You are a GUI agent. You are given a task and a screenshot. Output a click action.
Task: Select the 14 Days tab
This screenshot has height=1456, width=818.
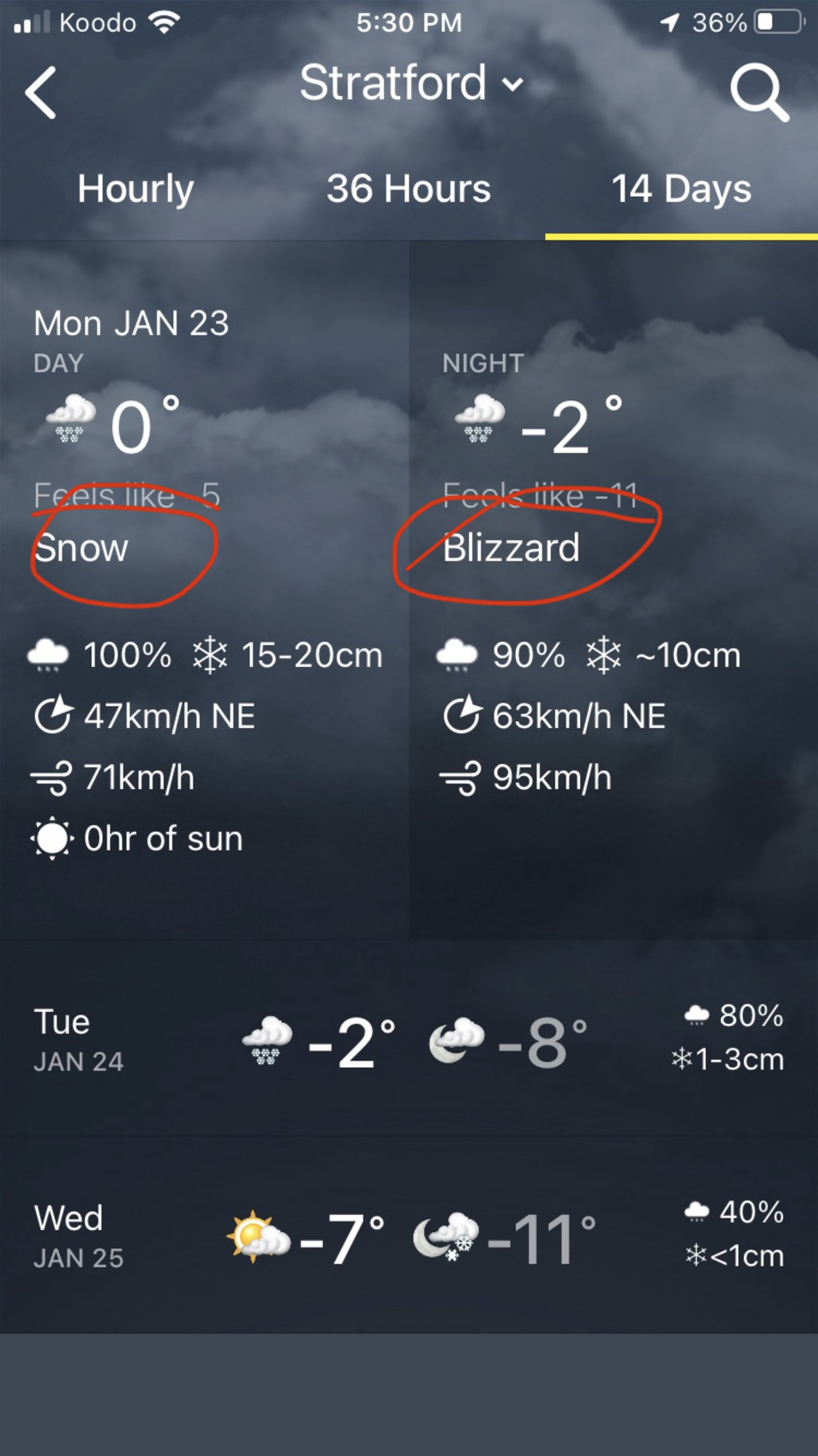681,189
